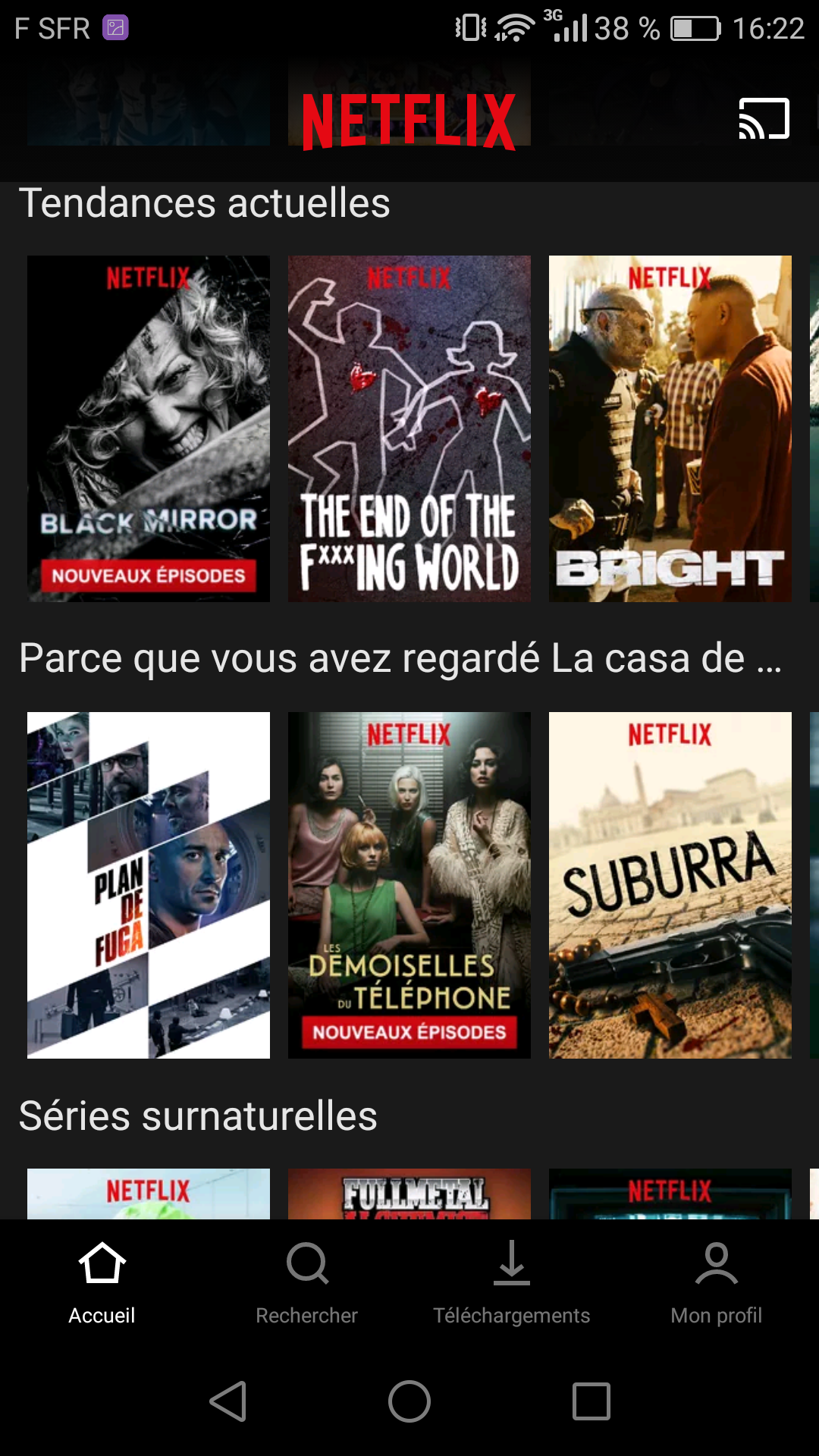
Task: Open Plan de Fuga title
Action: coord(149,885)
